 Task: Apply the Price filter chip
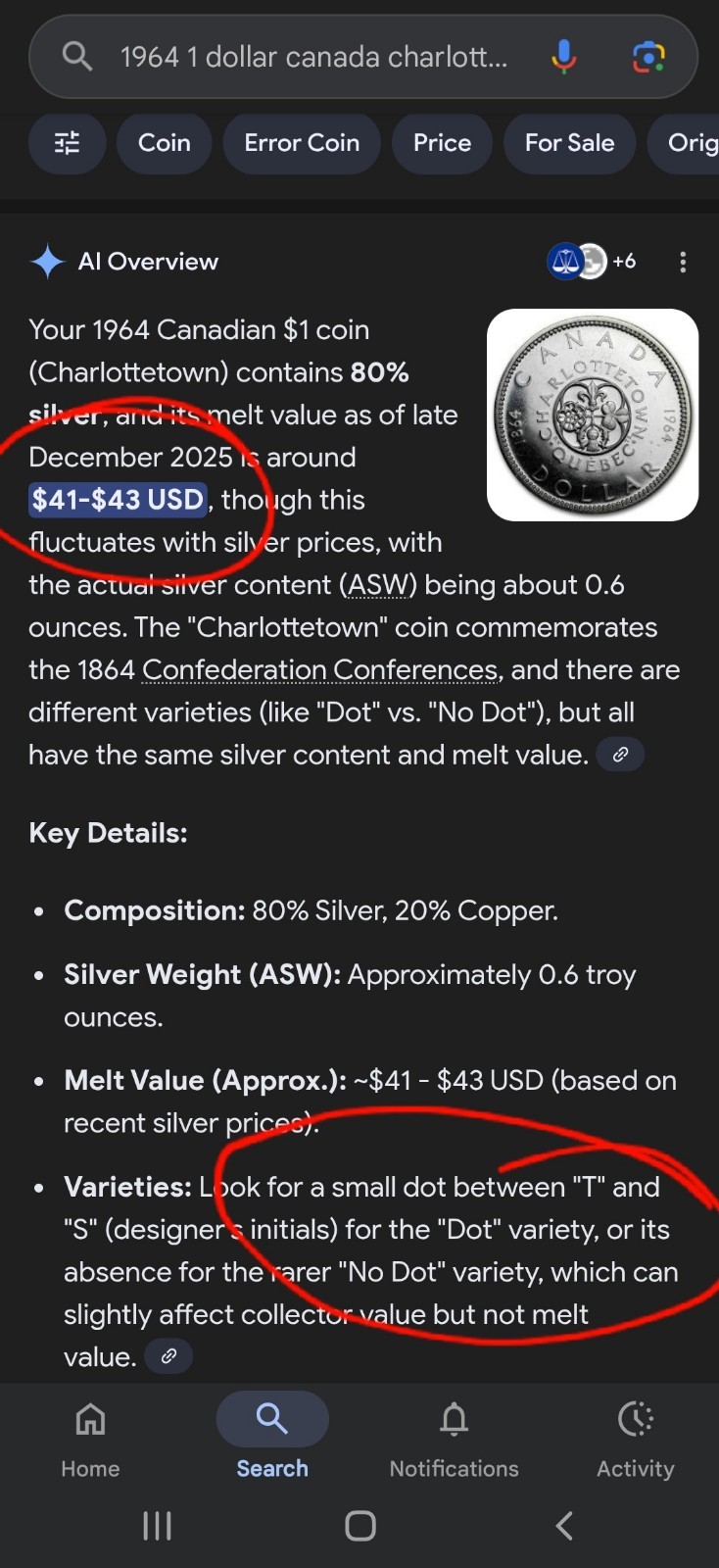442,143
